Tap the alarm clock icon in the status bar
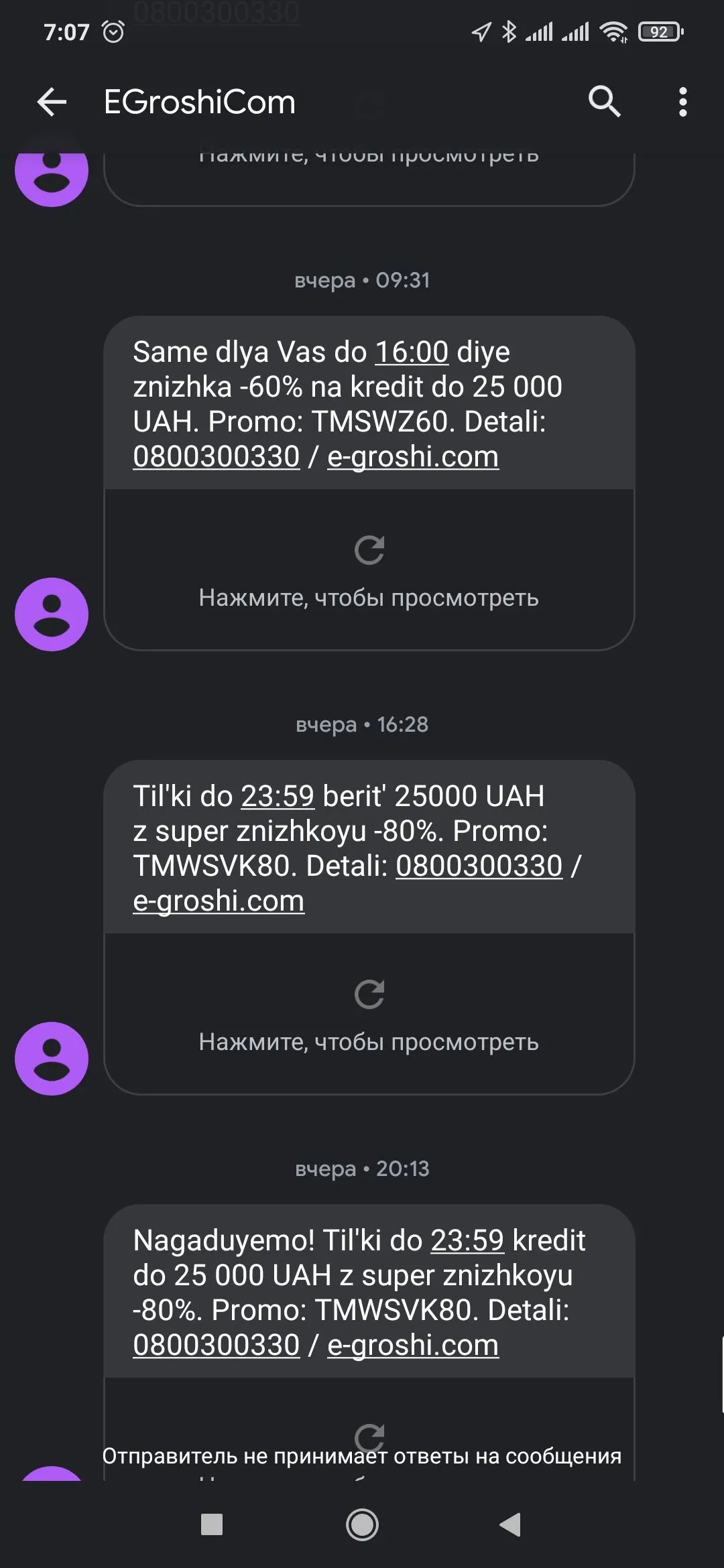The image size is (724, 1568). [x=113, y=30]
